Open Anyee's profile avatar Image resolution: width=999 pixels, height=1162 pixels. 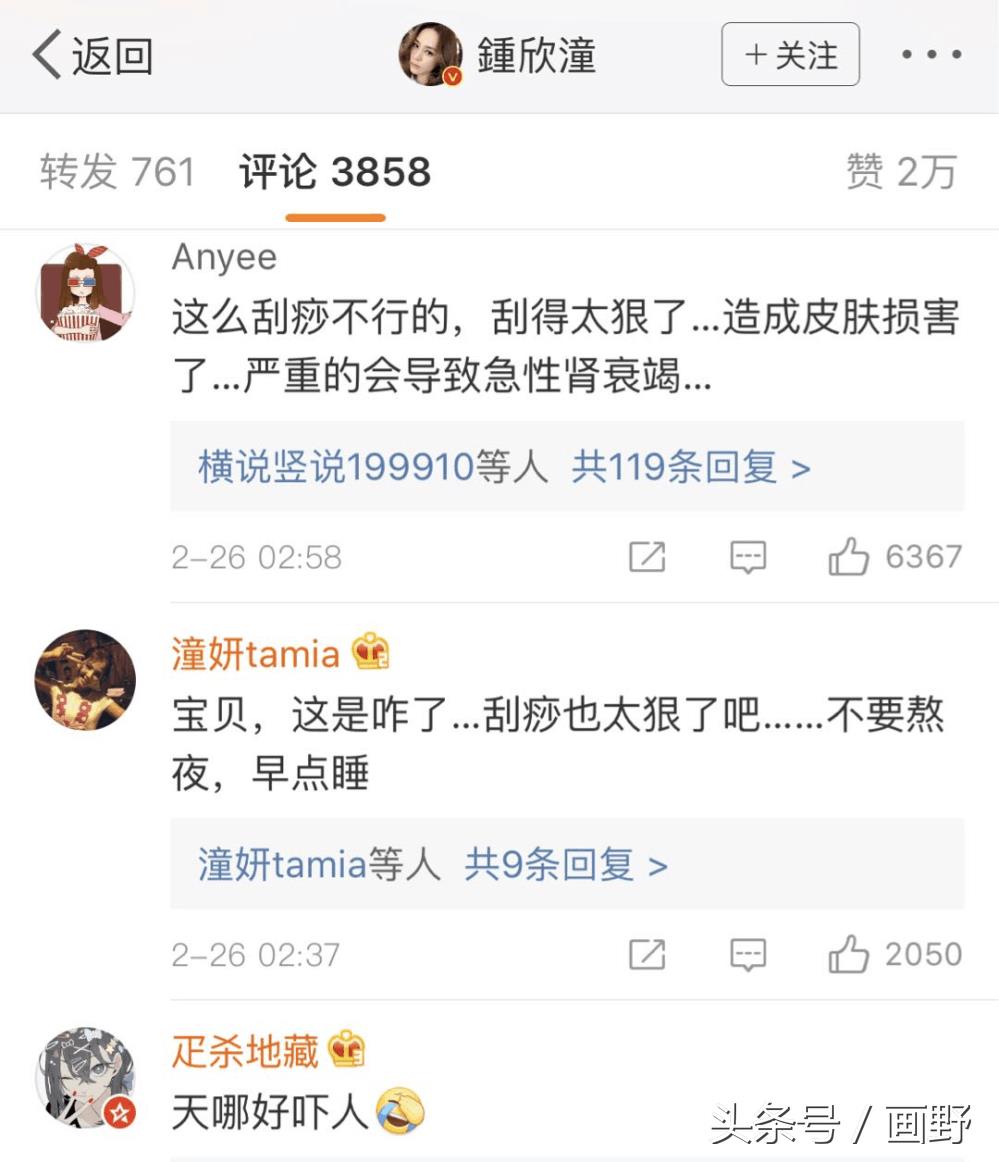point(85,293)
